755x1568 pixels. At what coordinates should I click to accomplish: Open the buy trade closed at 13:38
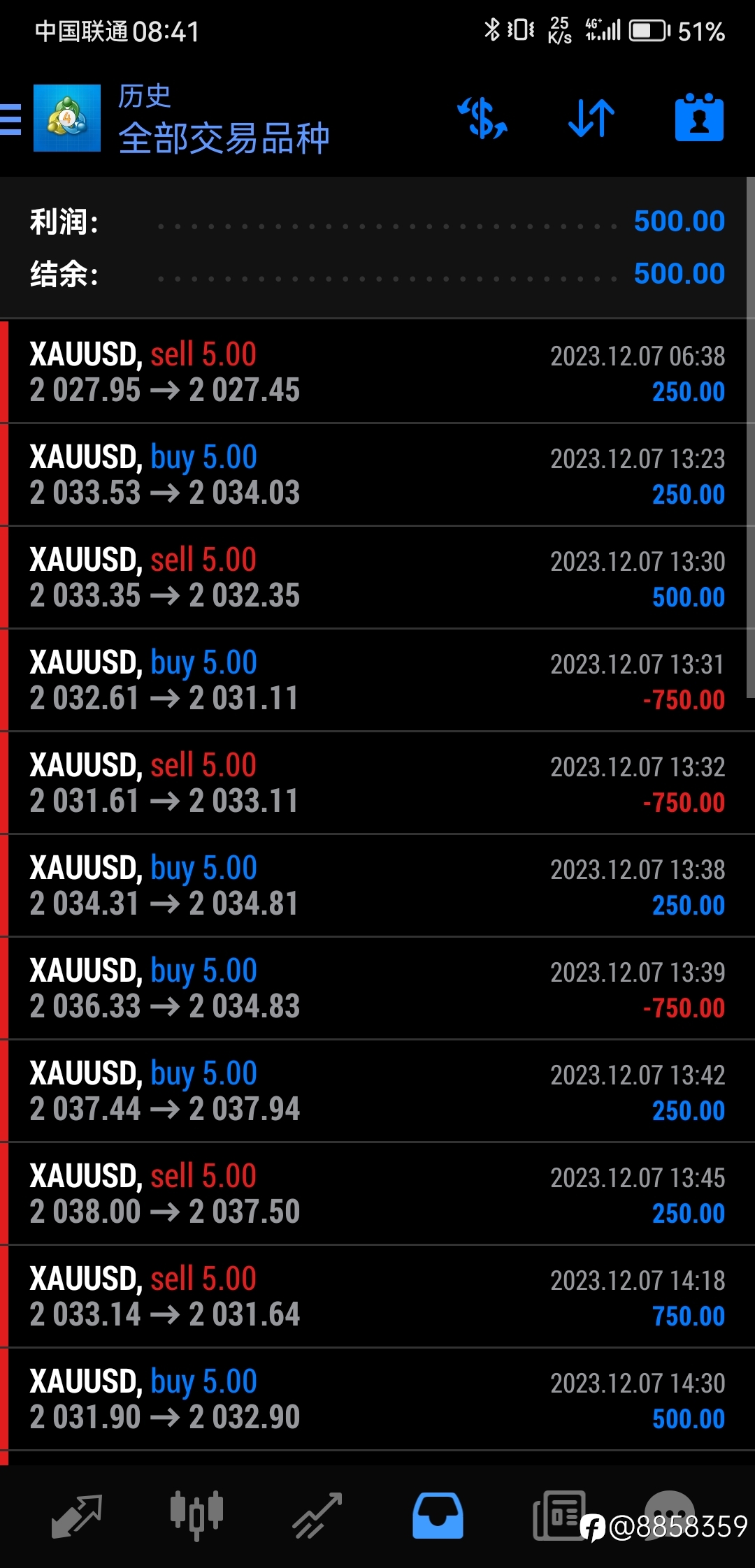click(x=377, y=885)
